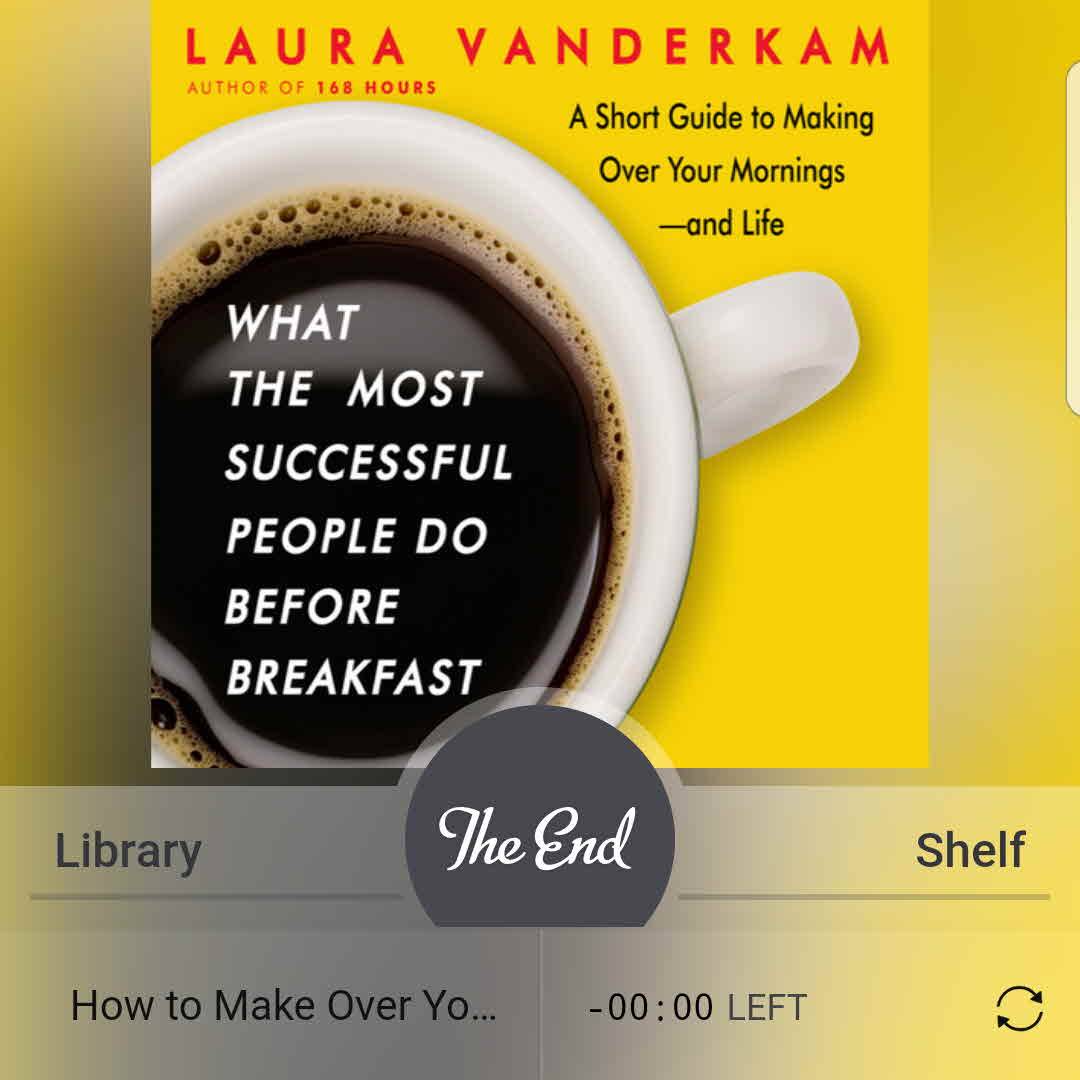
Task: Open the chapter title How to Make Over Yo...
Action: point(283,1006)
